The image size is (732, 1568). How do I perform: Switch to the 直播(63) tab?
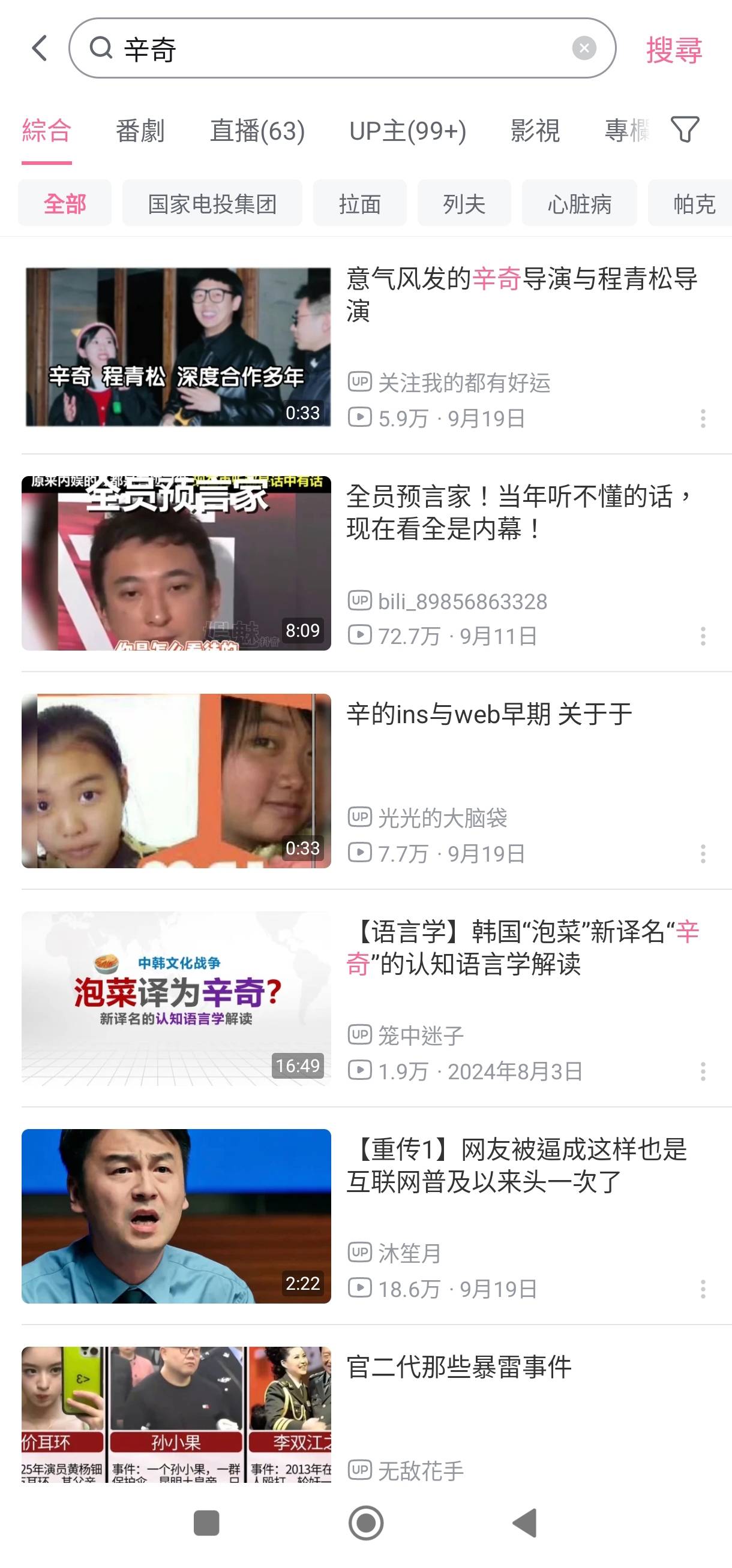click(x=257, y=131)
